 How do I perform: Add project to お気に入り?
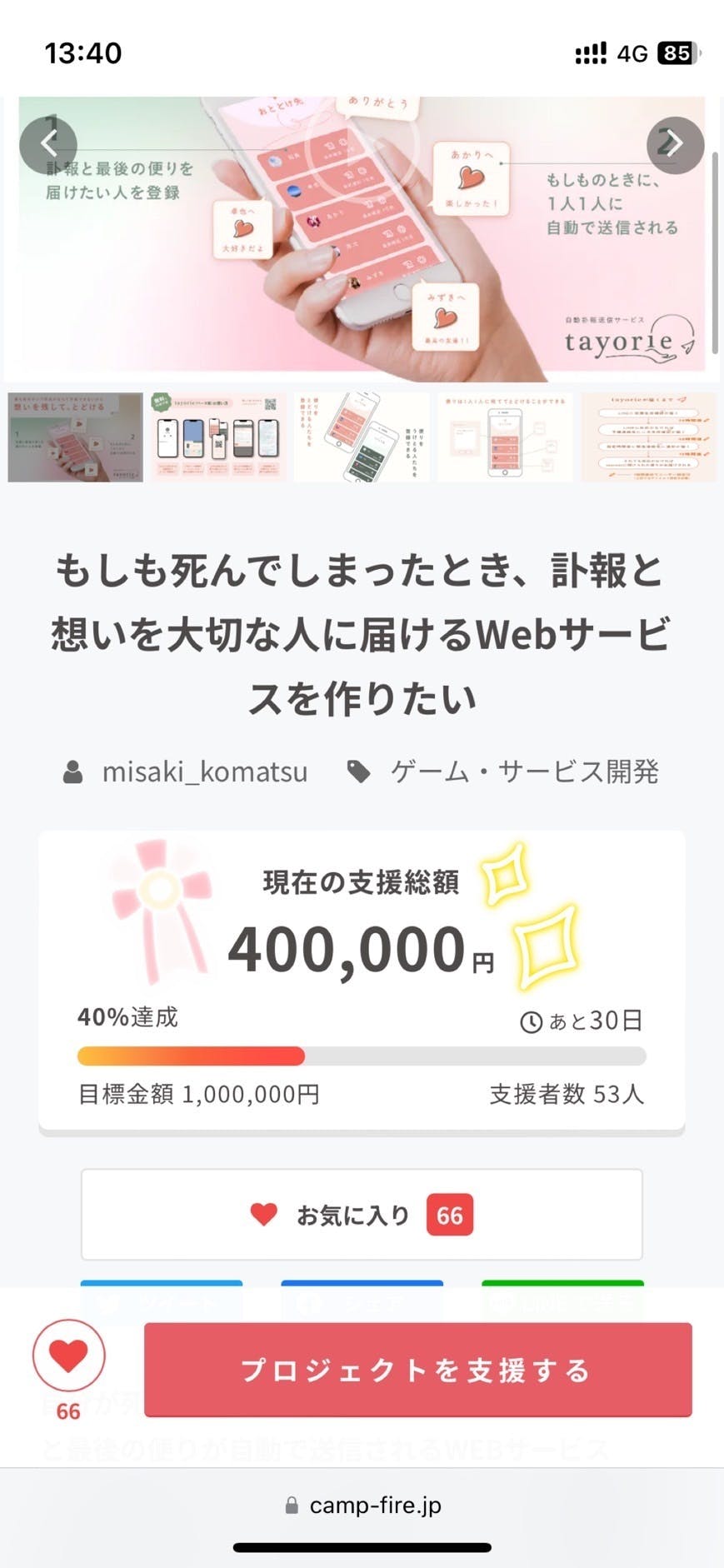[x=362, y=1215]
